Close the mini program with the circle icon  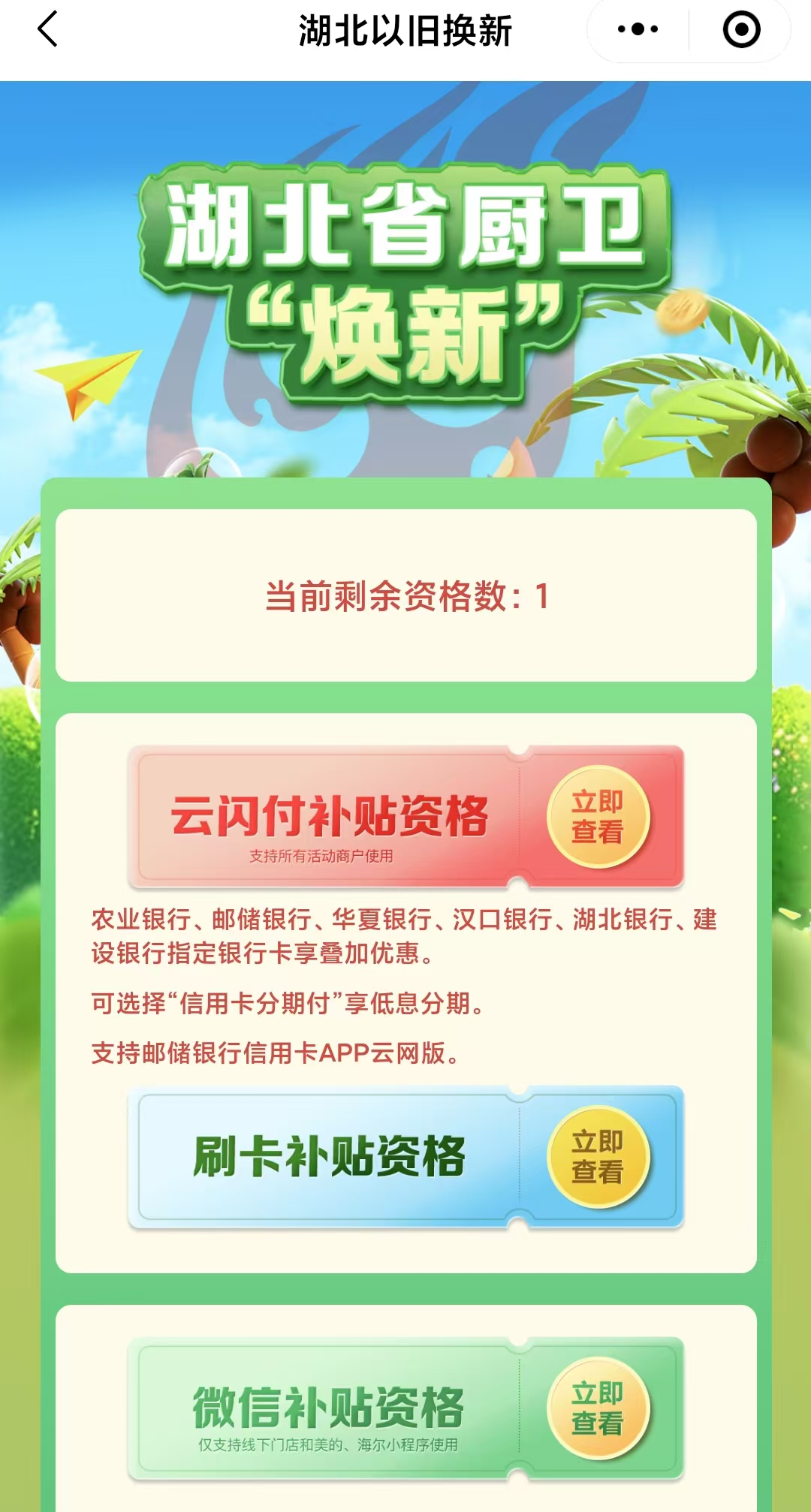click(741, 30)
